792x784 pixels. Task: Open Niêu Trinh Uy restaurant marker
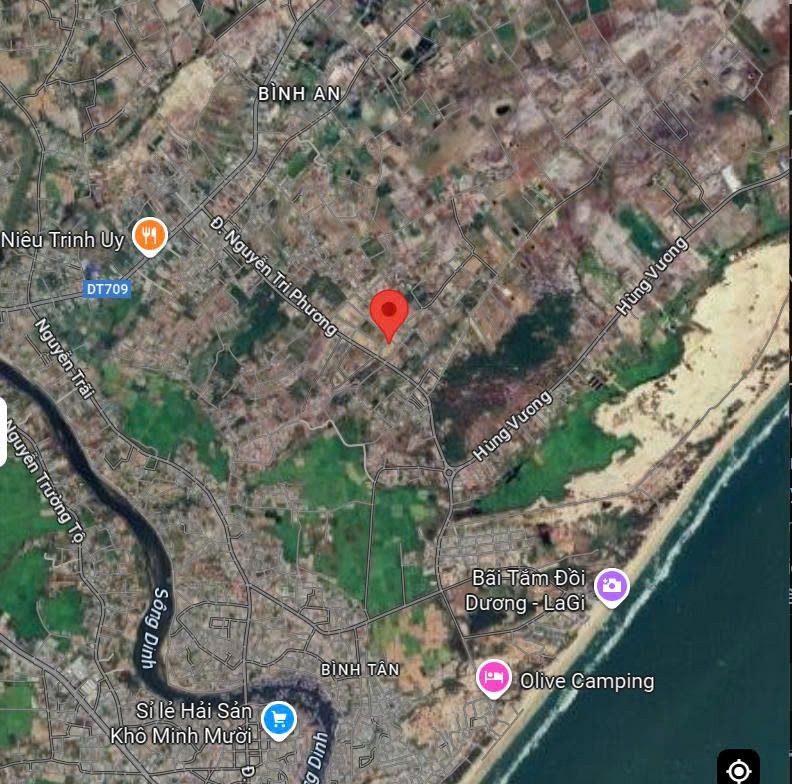(150, 236)
